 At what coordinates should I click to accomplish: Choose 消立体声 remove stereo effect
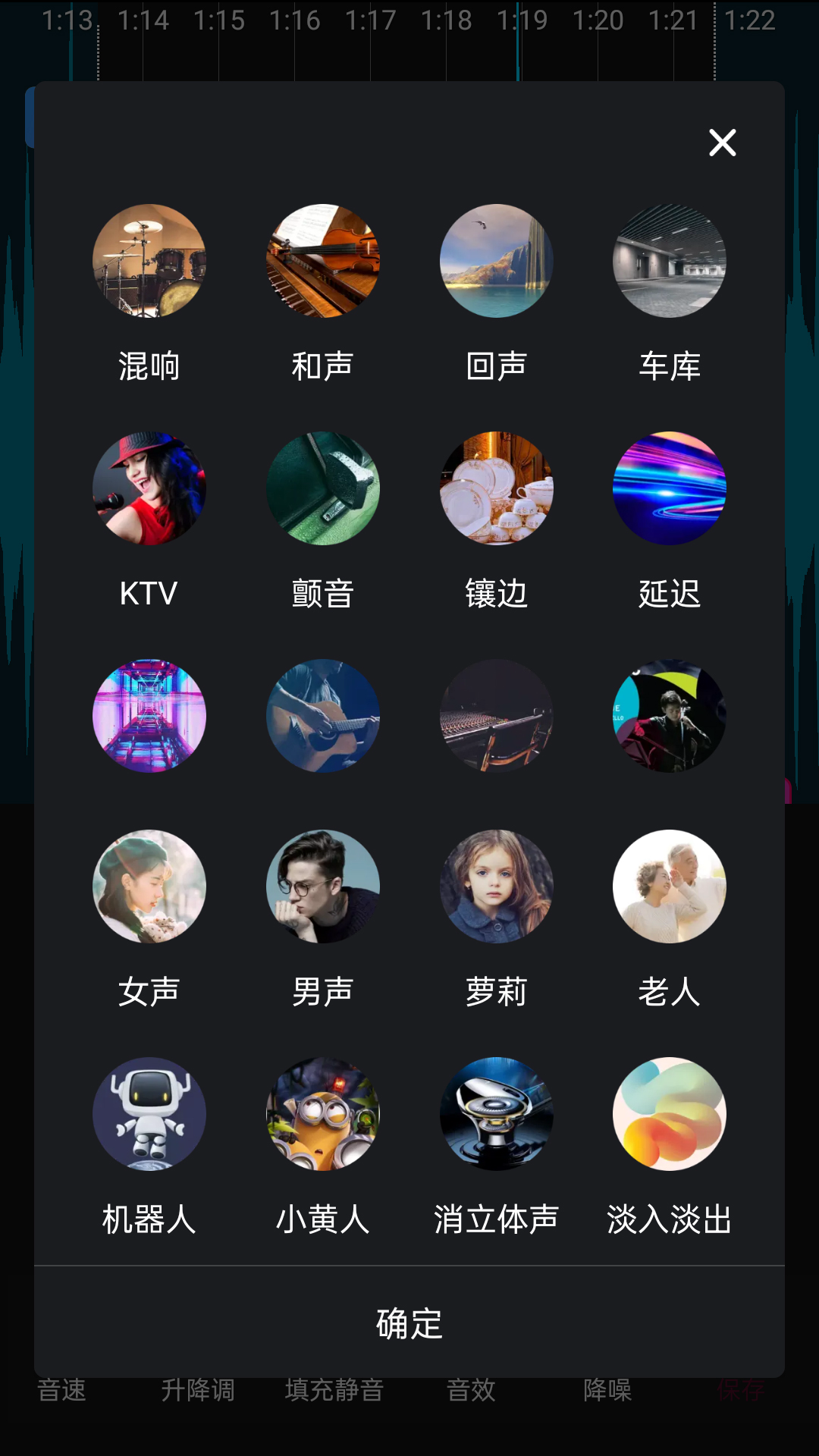(x=496, y=1114)
